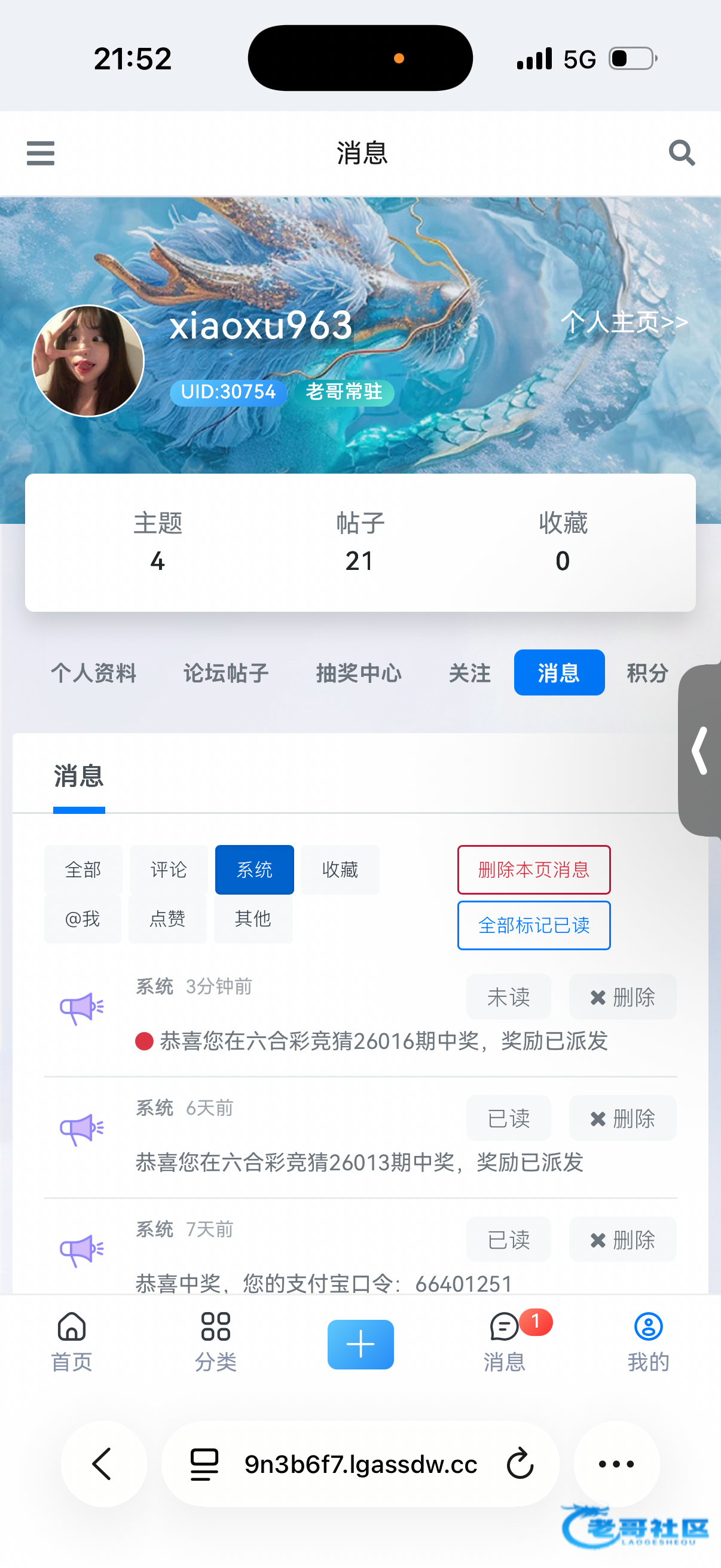
Task: Open the hamburger drawer menu
Action: tap(40, 152)
